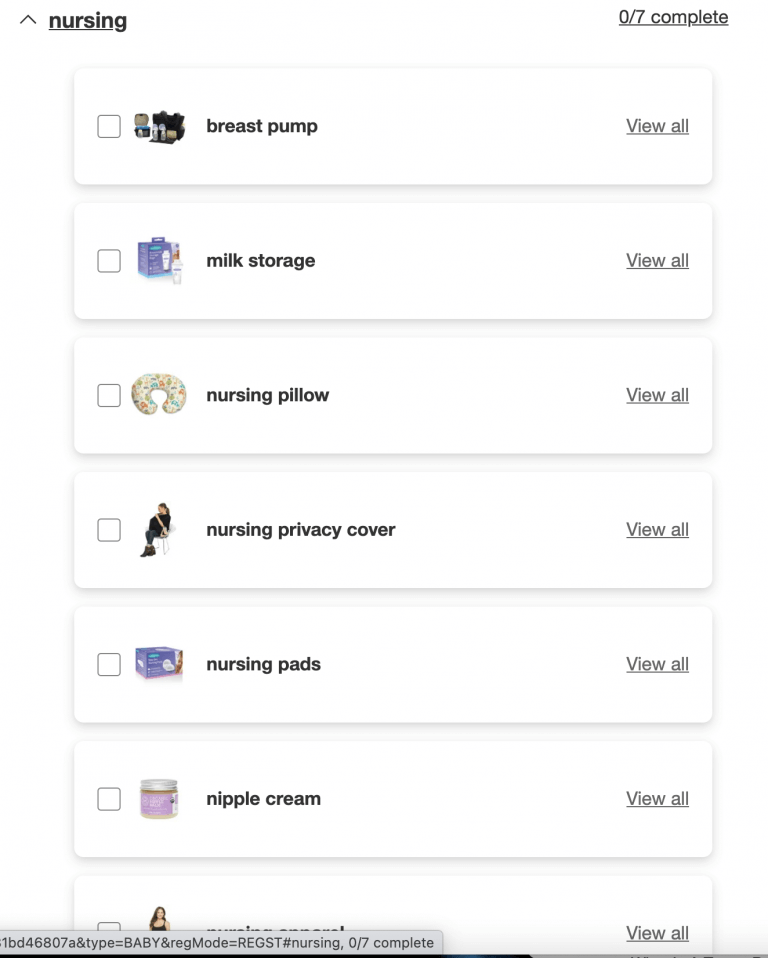Check the breast pump checkbox
The image size is (768, 958).
click(x=108, y=126)
